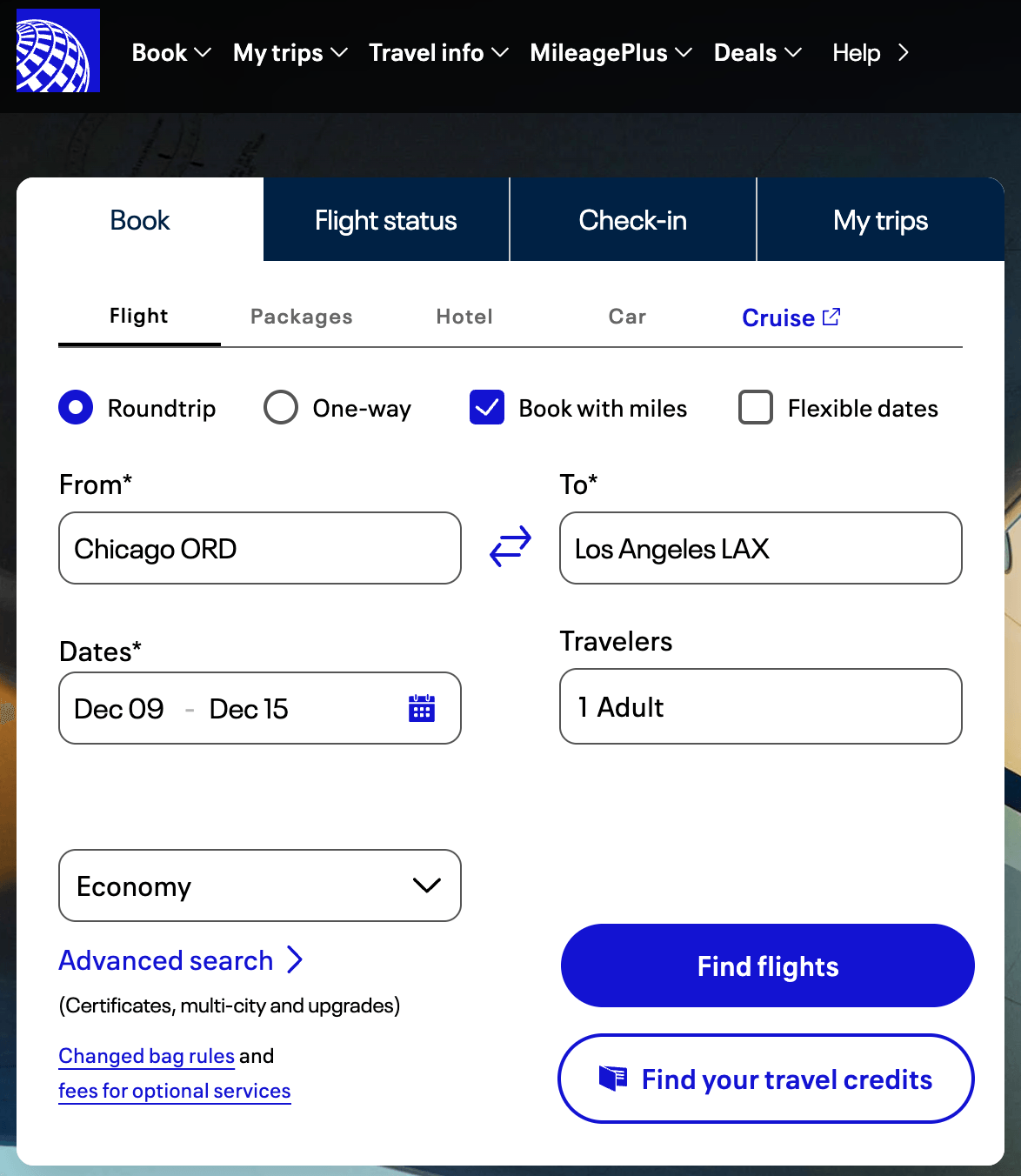Edit the From field showing Chicago ORD

point(259,548)
